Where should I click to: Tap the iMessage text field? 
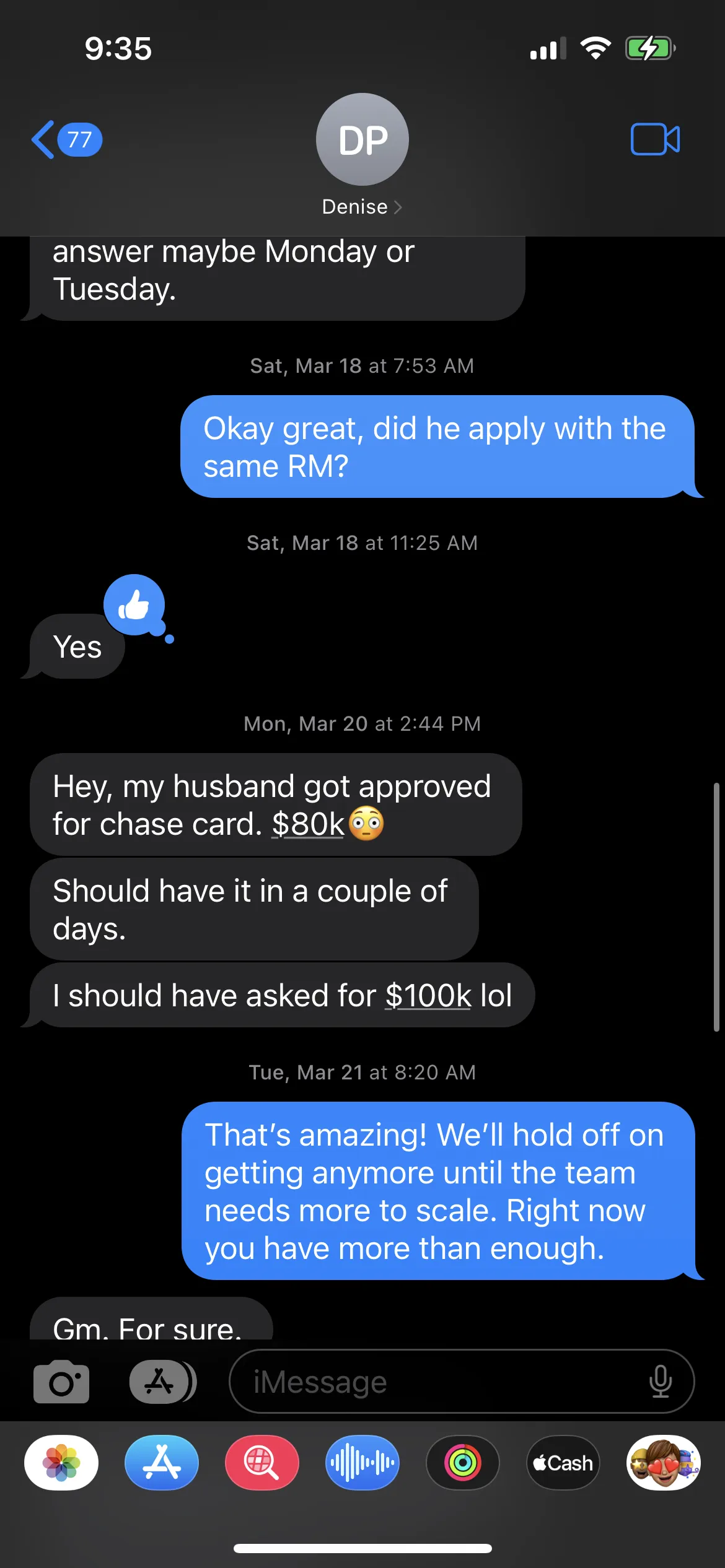tap(434, 1382)
